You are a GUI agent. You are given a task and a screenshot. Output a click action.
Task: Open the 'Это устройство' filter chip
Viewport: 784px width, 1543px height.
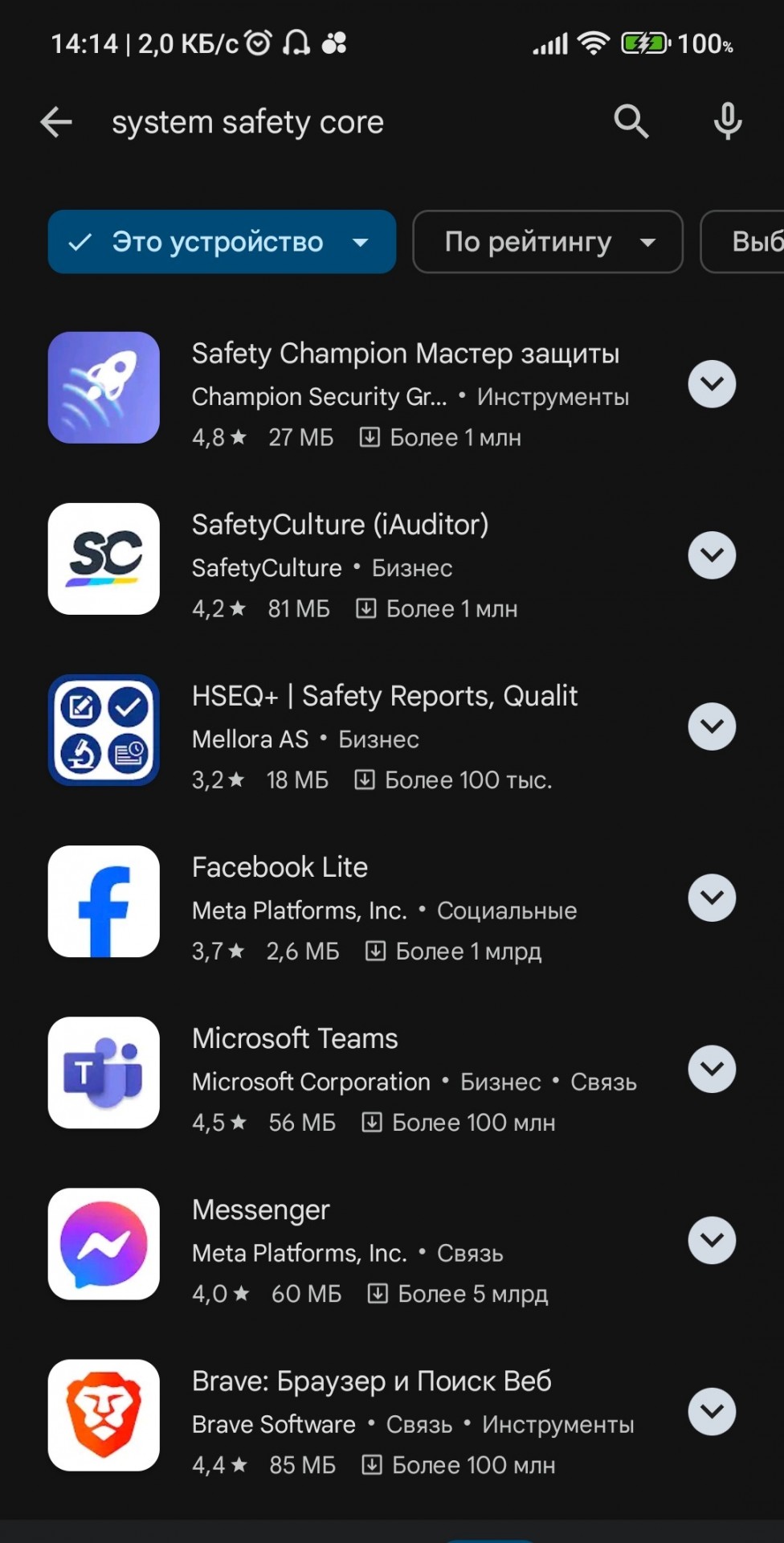pyautogui.click(x=222, y=242)
